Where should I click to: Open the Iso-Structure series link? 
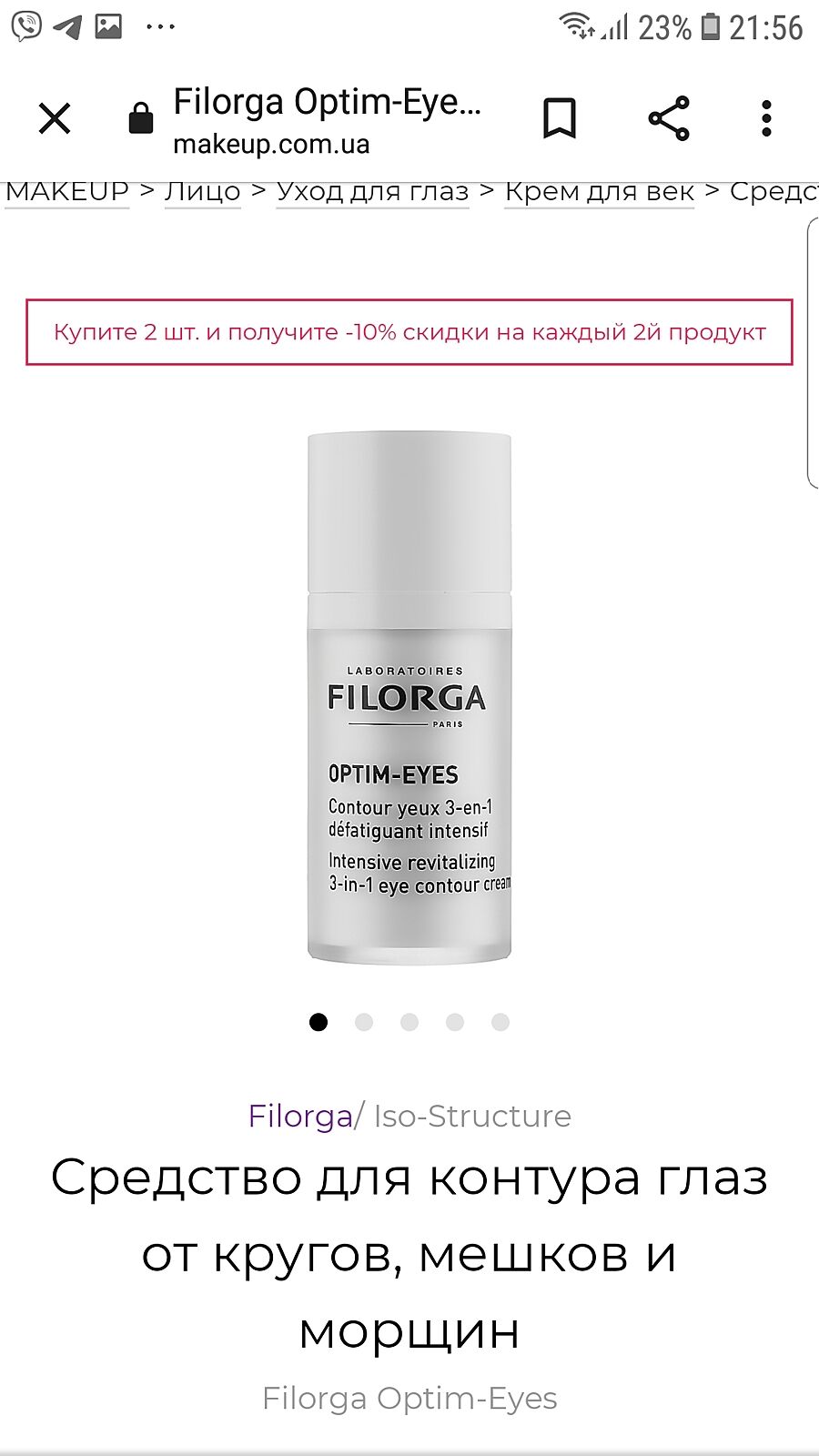click(472, 1116)
